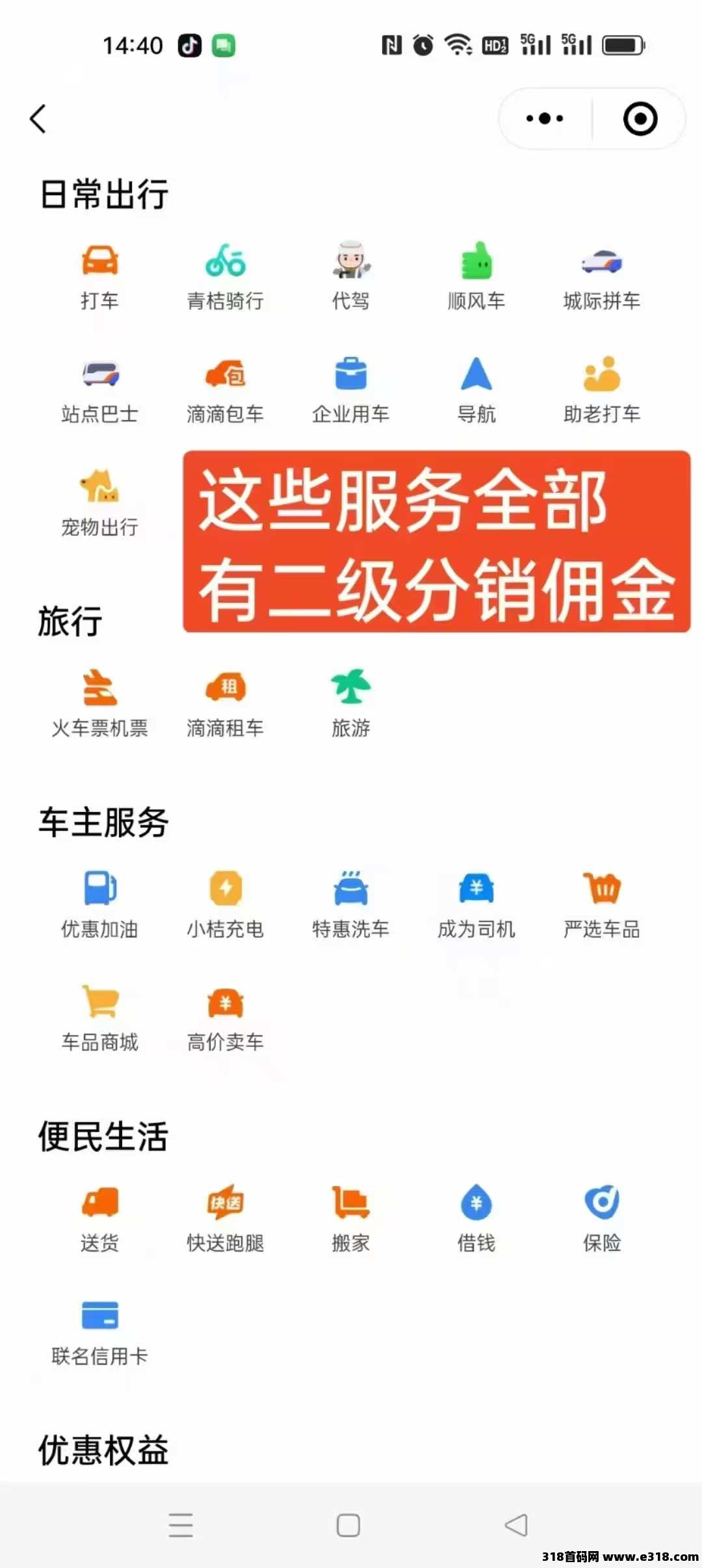Image resolution: width=702 pixels, height=1568 pixels.
Task: Open 宠物出行 pet travel service
Action: [99, 503]
